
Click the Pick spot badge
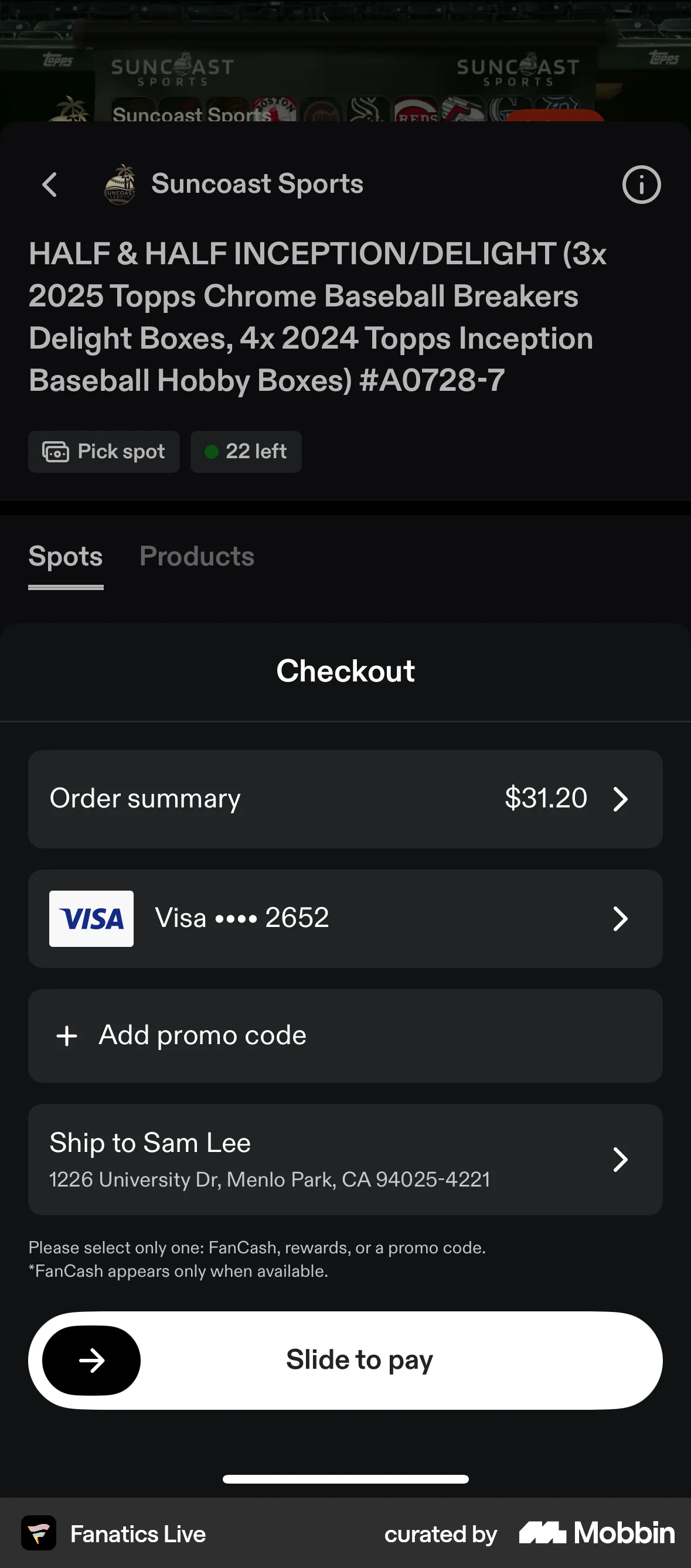[x=104, y=451]
